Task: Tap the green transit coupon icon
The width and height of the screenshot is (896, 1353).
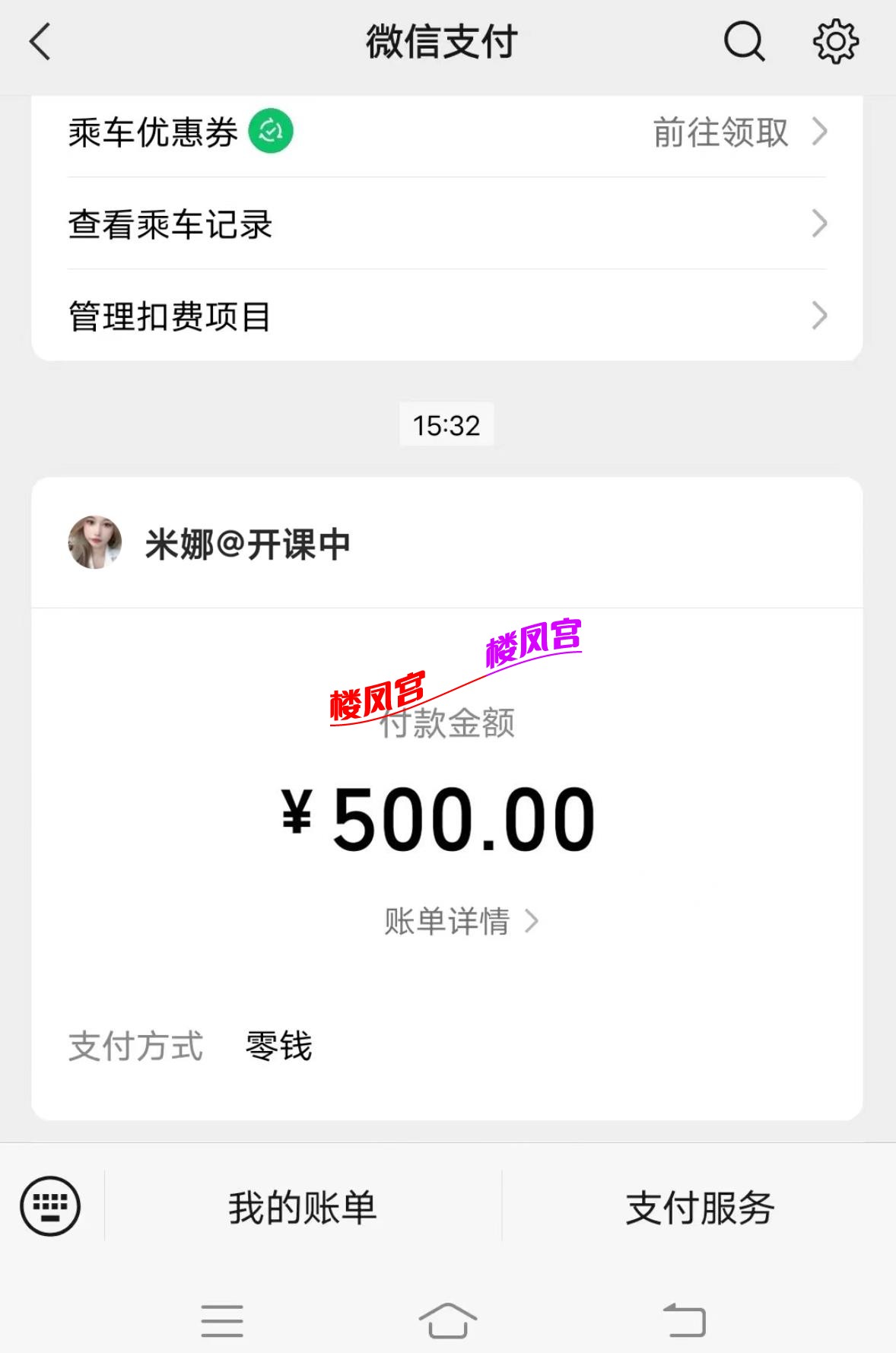Action: click(270, 132)
